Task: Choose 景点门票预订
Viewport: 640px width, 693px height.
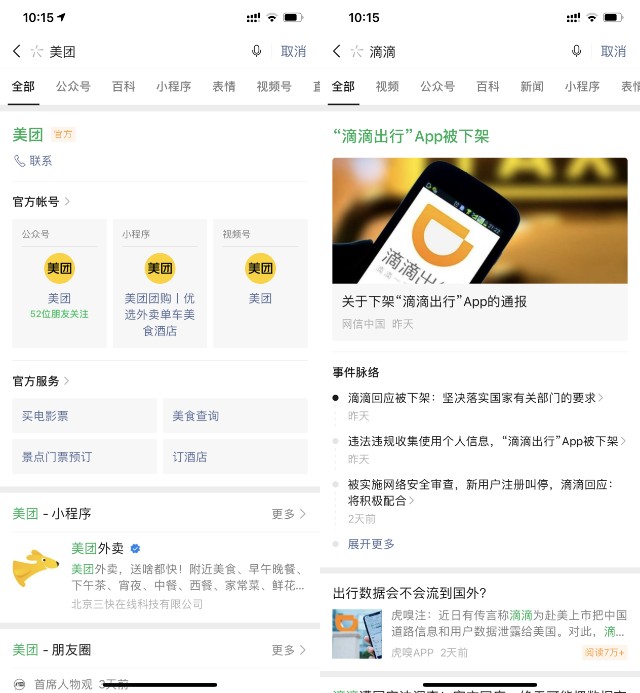Action: pos(84,457)
